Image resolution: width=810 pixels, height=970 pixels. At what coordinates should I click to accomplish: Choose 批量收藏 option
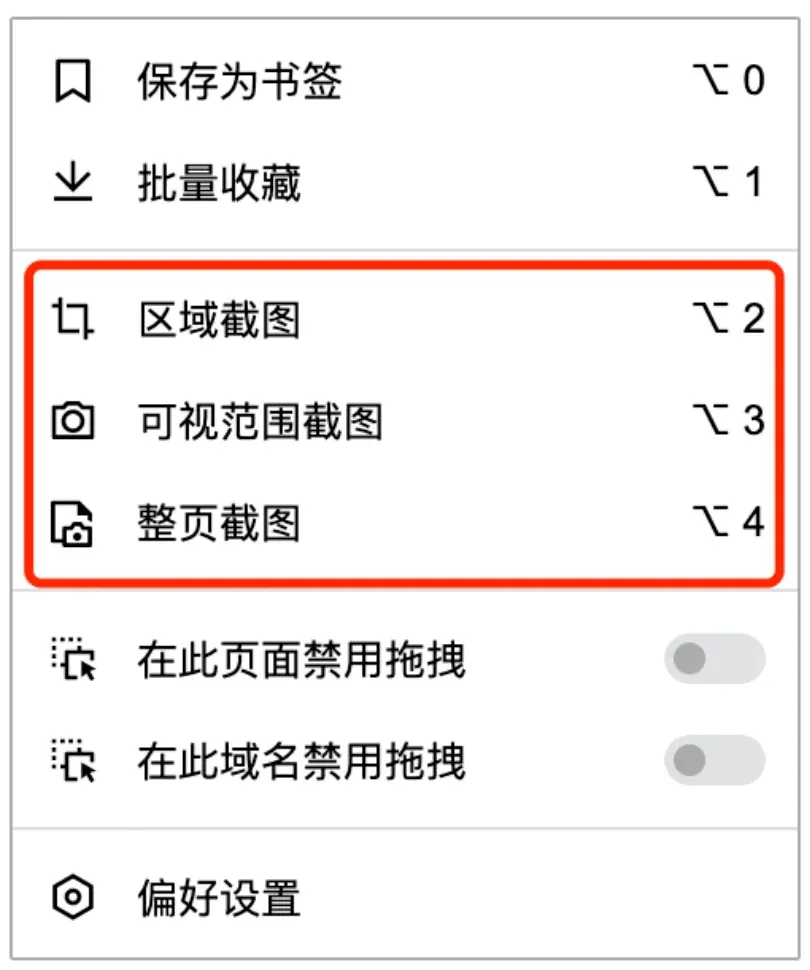point(220,184)
